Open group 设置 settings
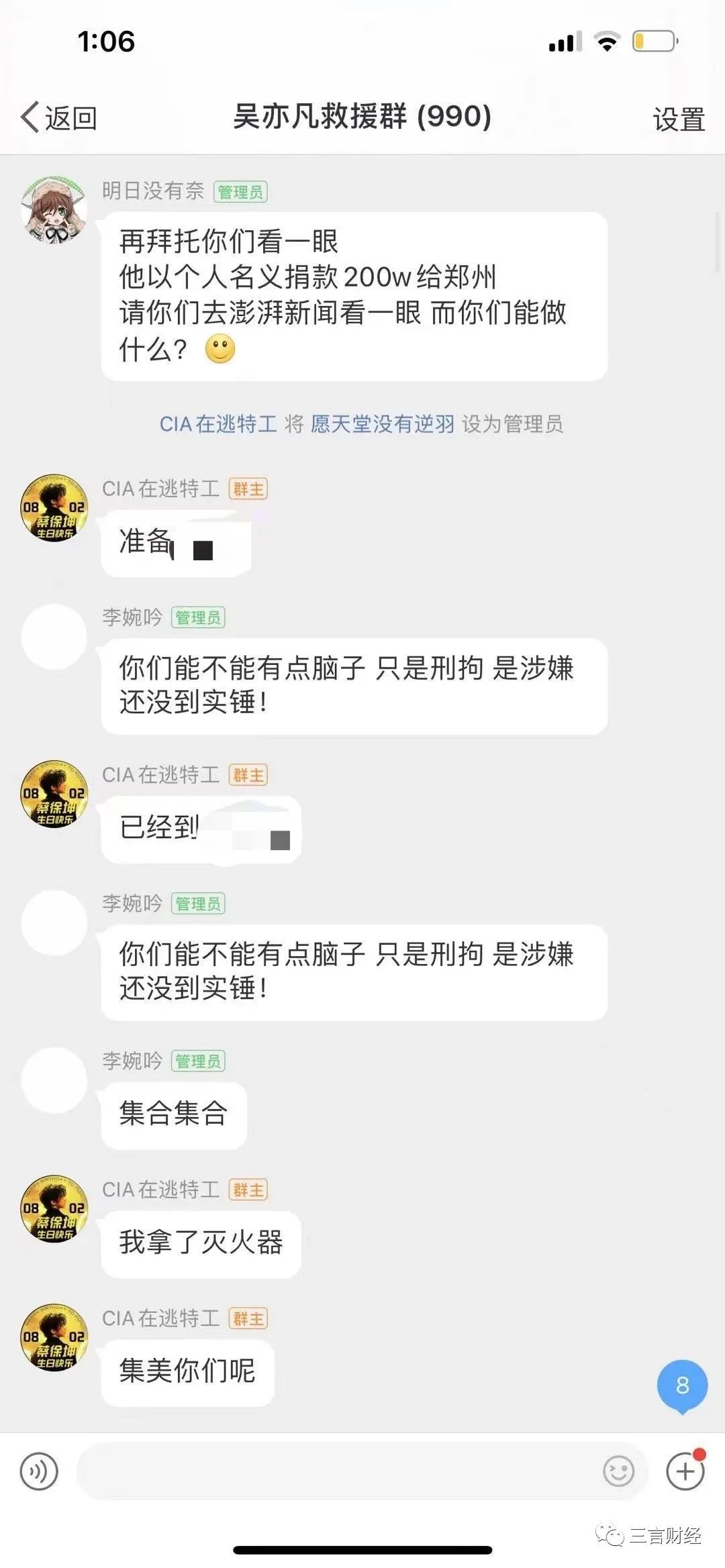This screenshot has height=1568, width=725. click(x=678, y=119)
